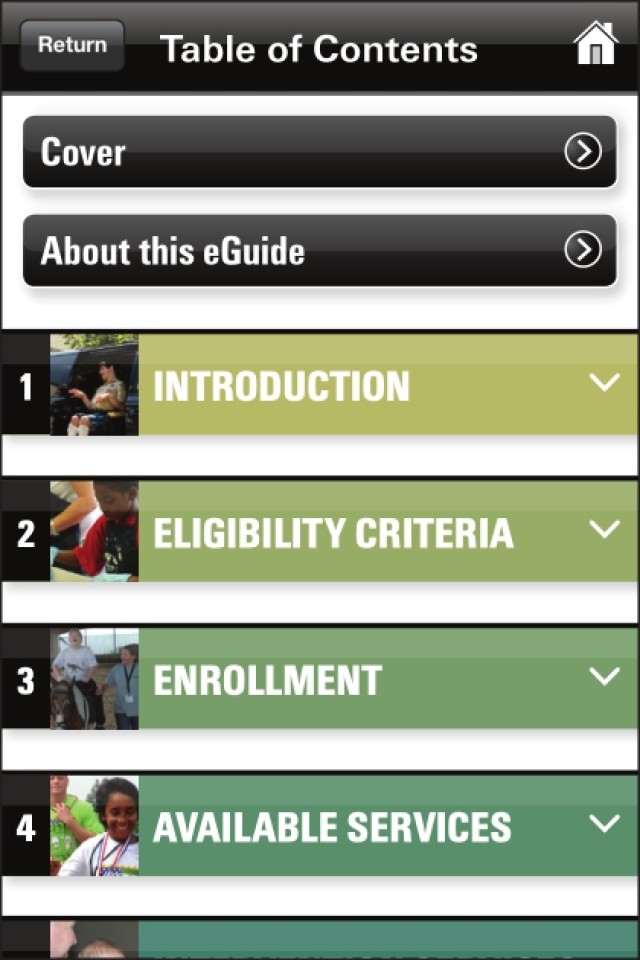
Task: Open the Cover page
Action: [320, 152]
